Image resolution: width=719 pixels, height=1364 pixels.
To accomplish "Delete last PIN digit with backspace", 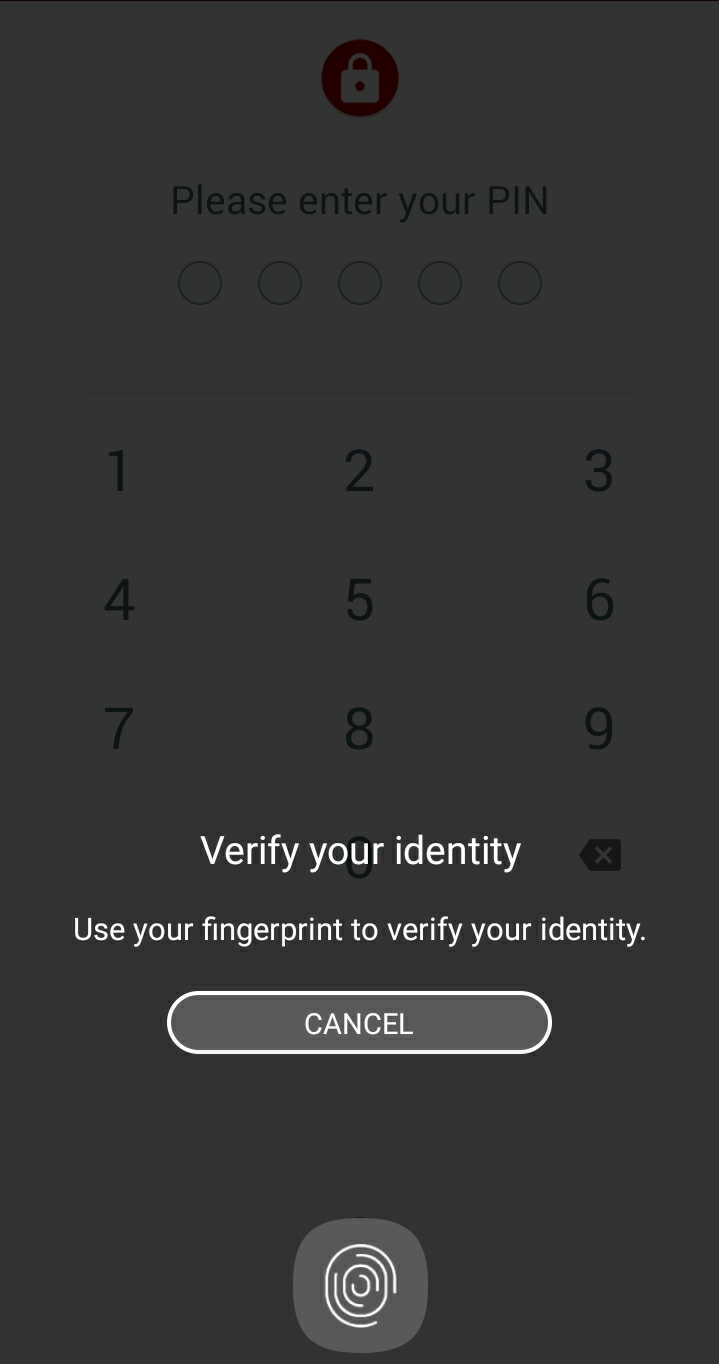I will (601, 855).
